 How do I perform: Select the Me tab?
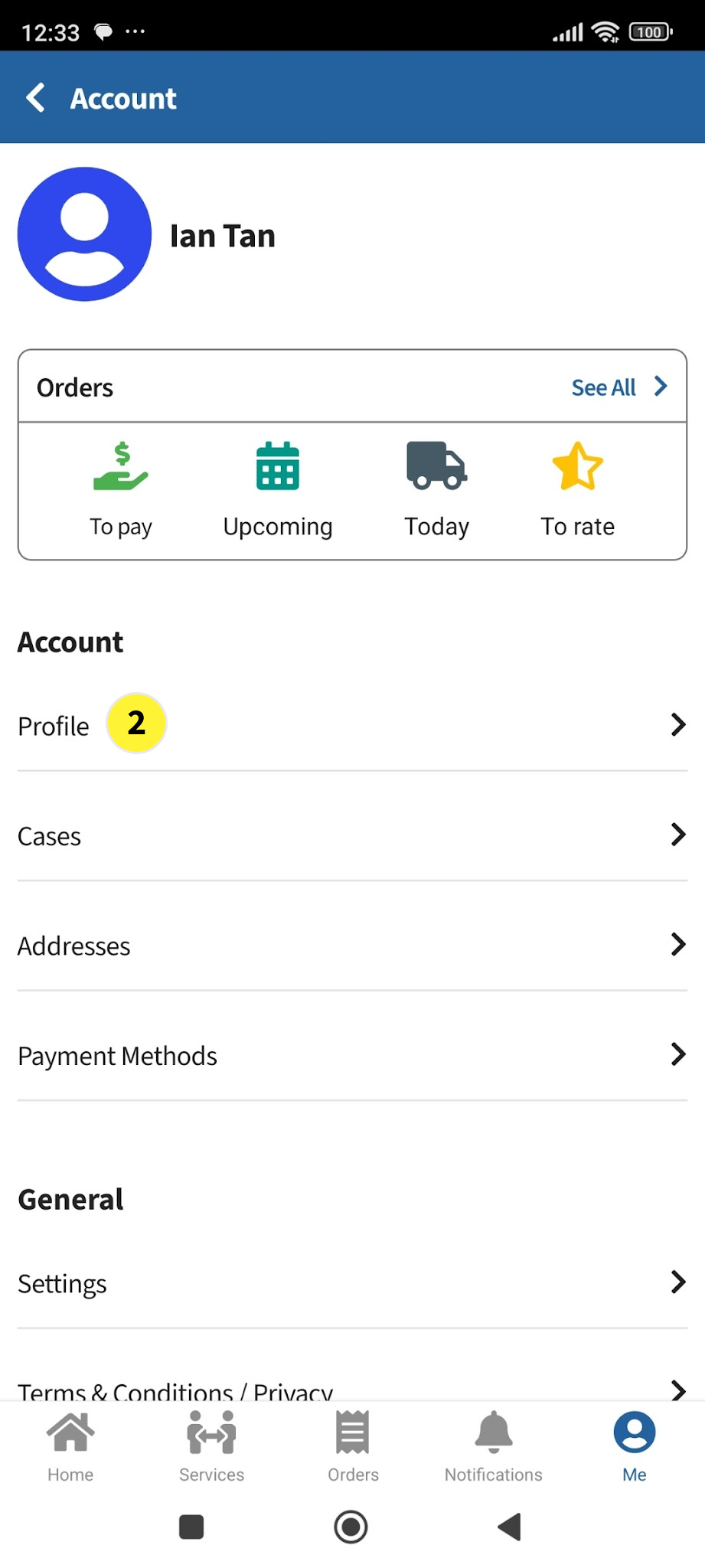click(x=635, y=1446)
